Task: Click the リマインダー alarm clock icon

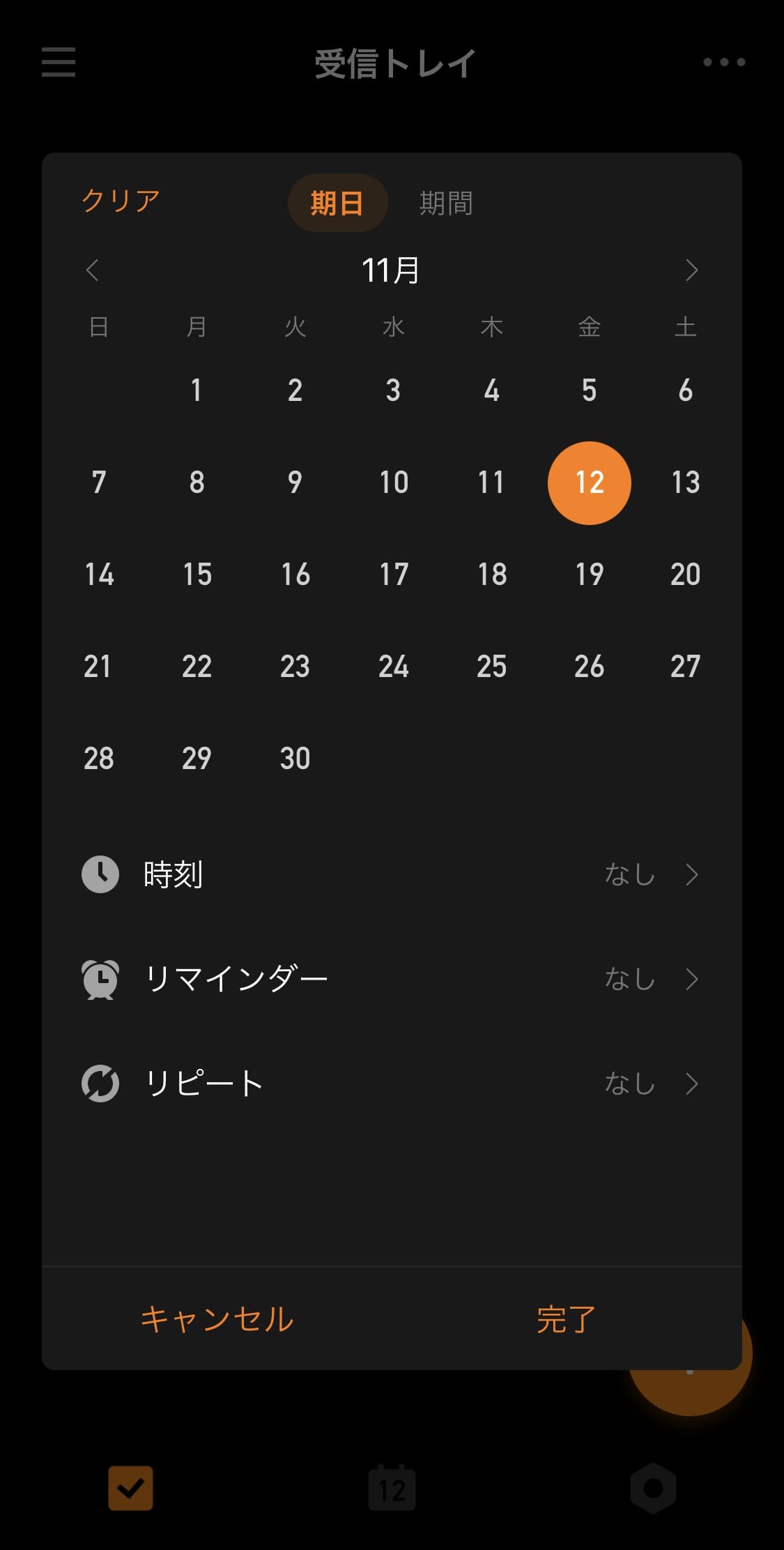Action: pyautogui.click(x=100, y=979)
